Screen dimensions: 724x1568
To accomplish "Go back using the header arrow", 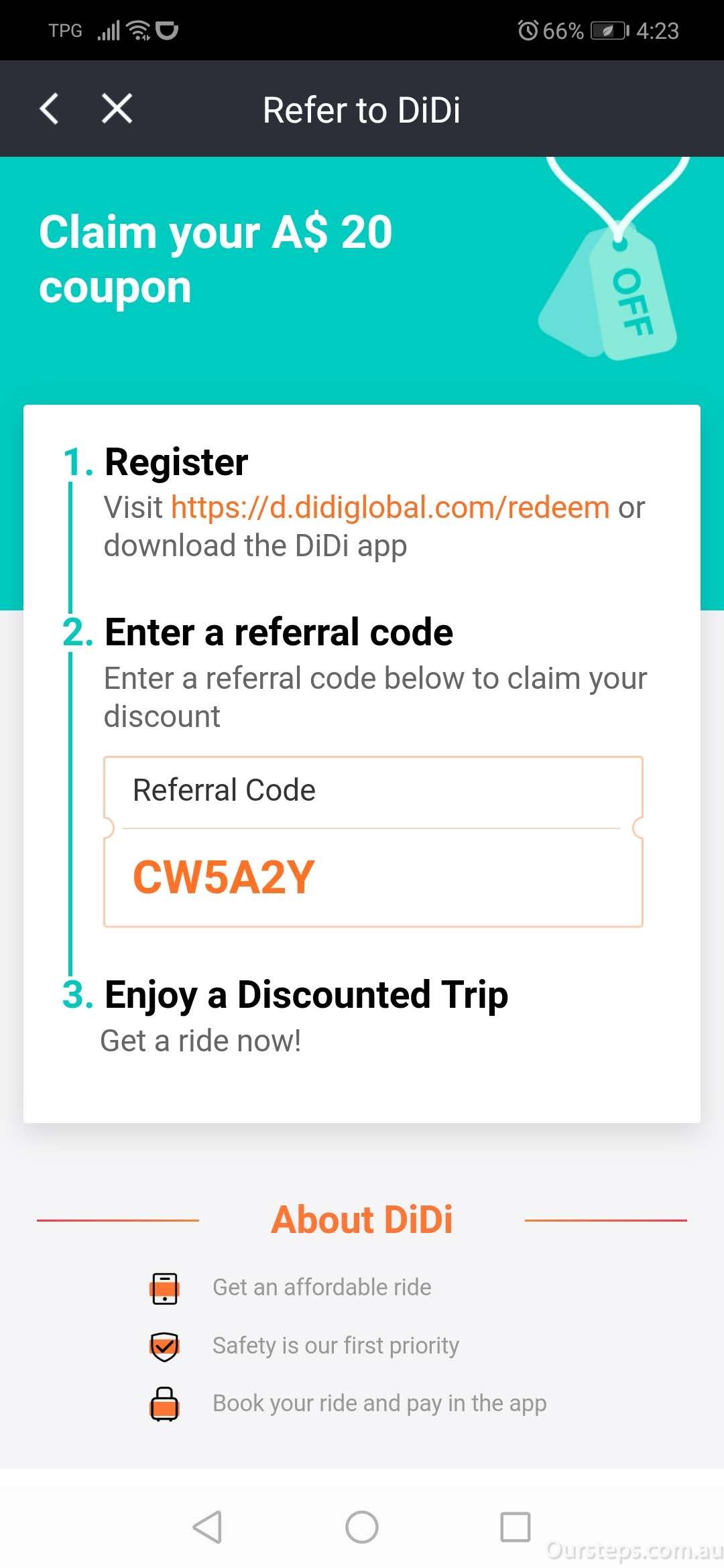I will tap(50, 109).
